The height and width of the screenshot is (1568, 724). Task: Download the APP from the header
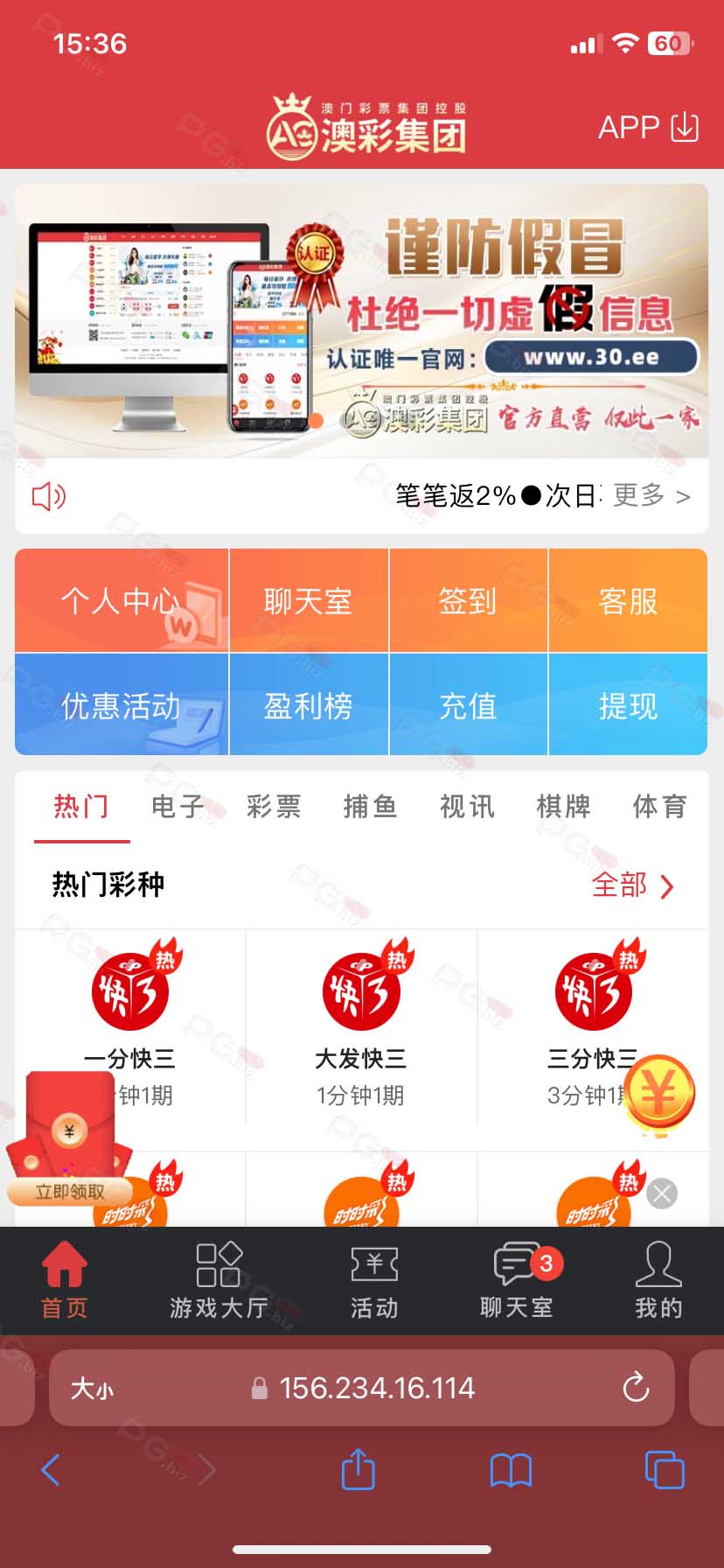click(x=648, y=128)
